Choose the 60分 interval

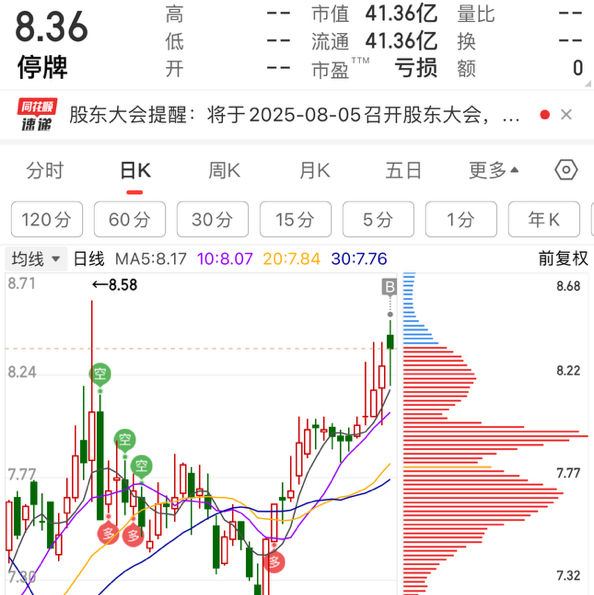pos(130,219)
